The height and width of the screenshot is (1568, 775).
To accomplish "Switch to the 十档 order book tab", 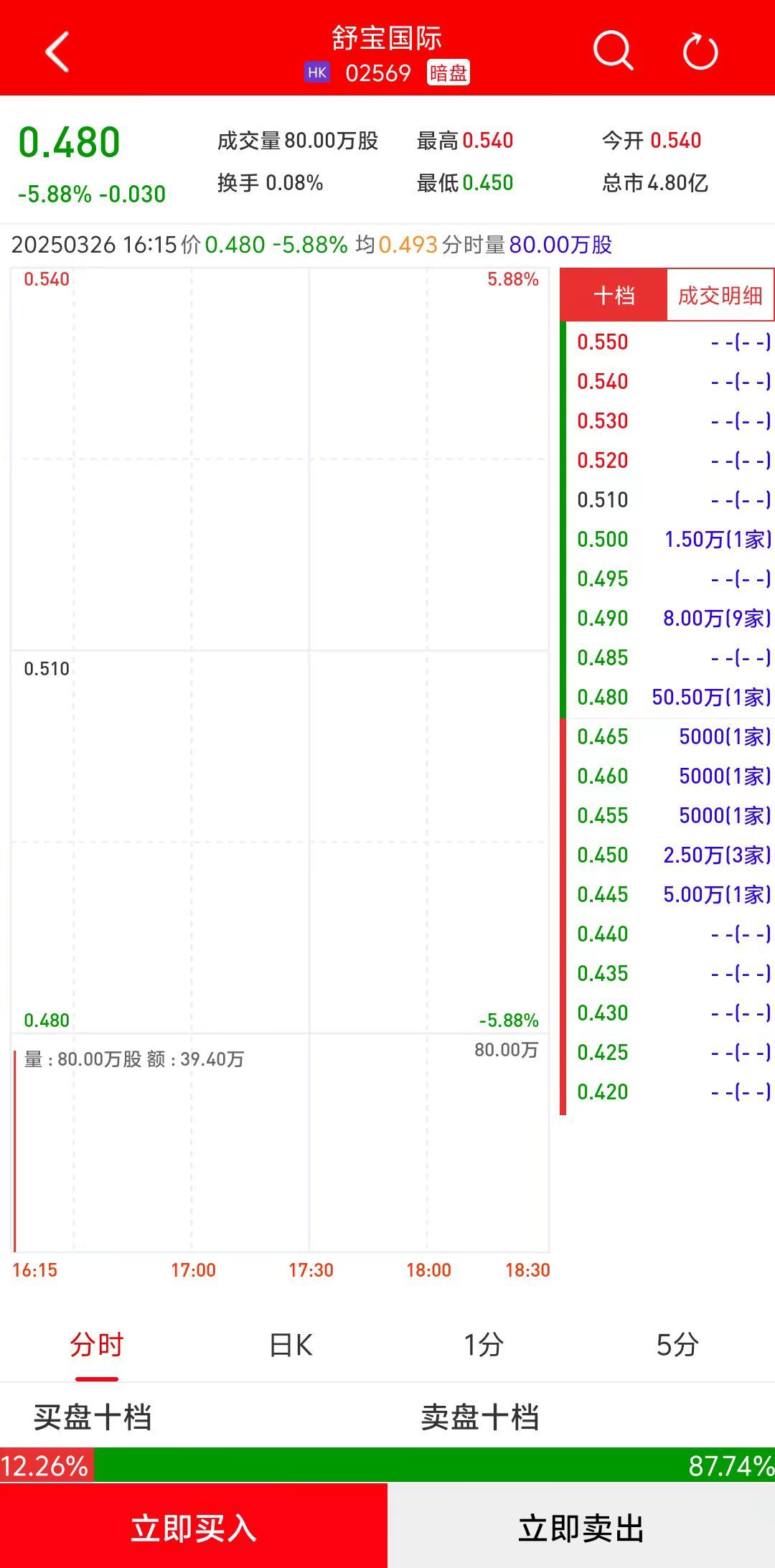I will [x=614, y=295].
